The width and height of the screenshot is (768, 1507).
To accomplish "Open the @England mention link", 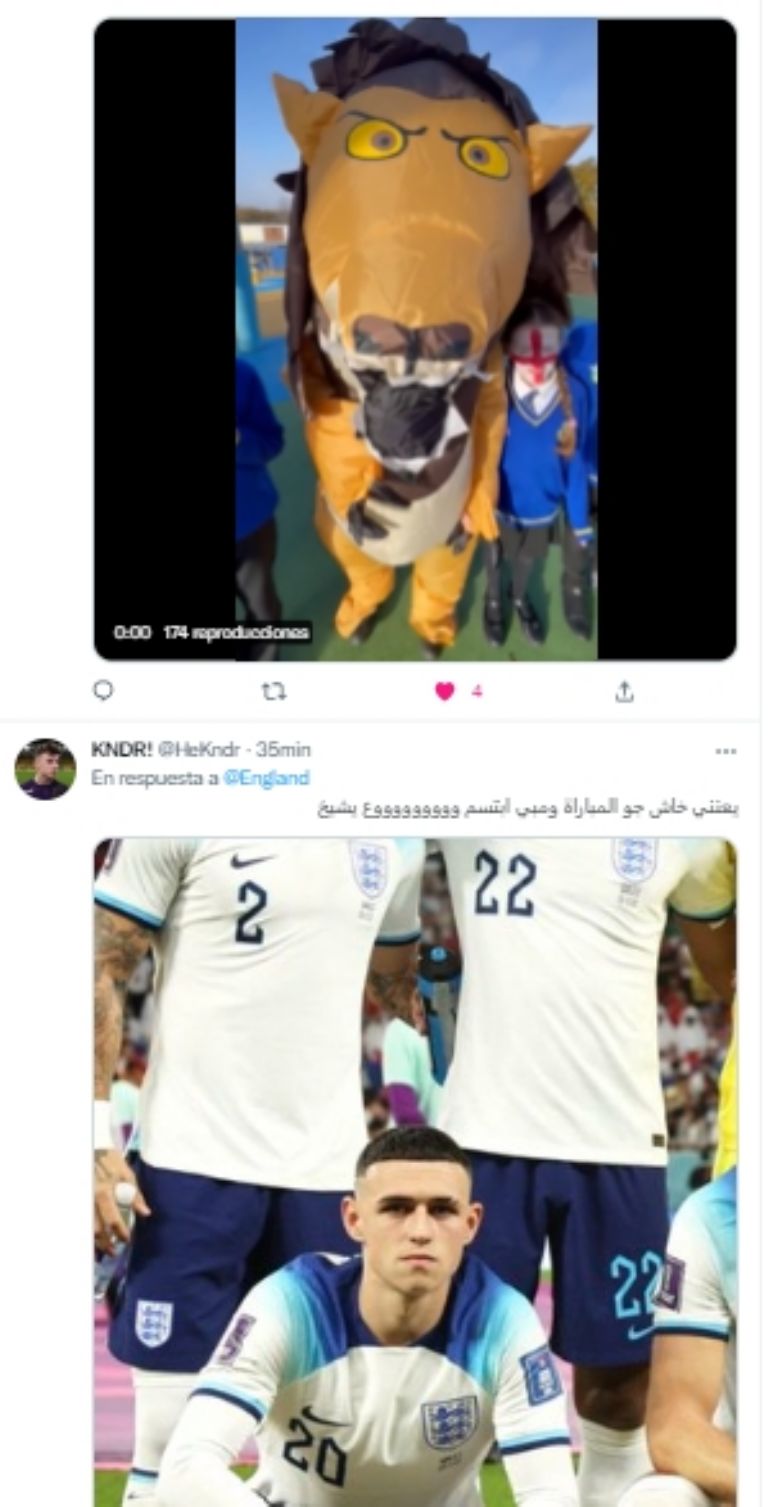I will pyautogui.click(x=267, y=779).
